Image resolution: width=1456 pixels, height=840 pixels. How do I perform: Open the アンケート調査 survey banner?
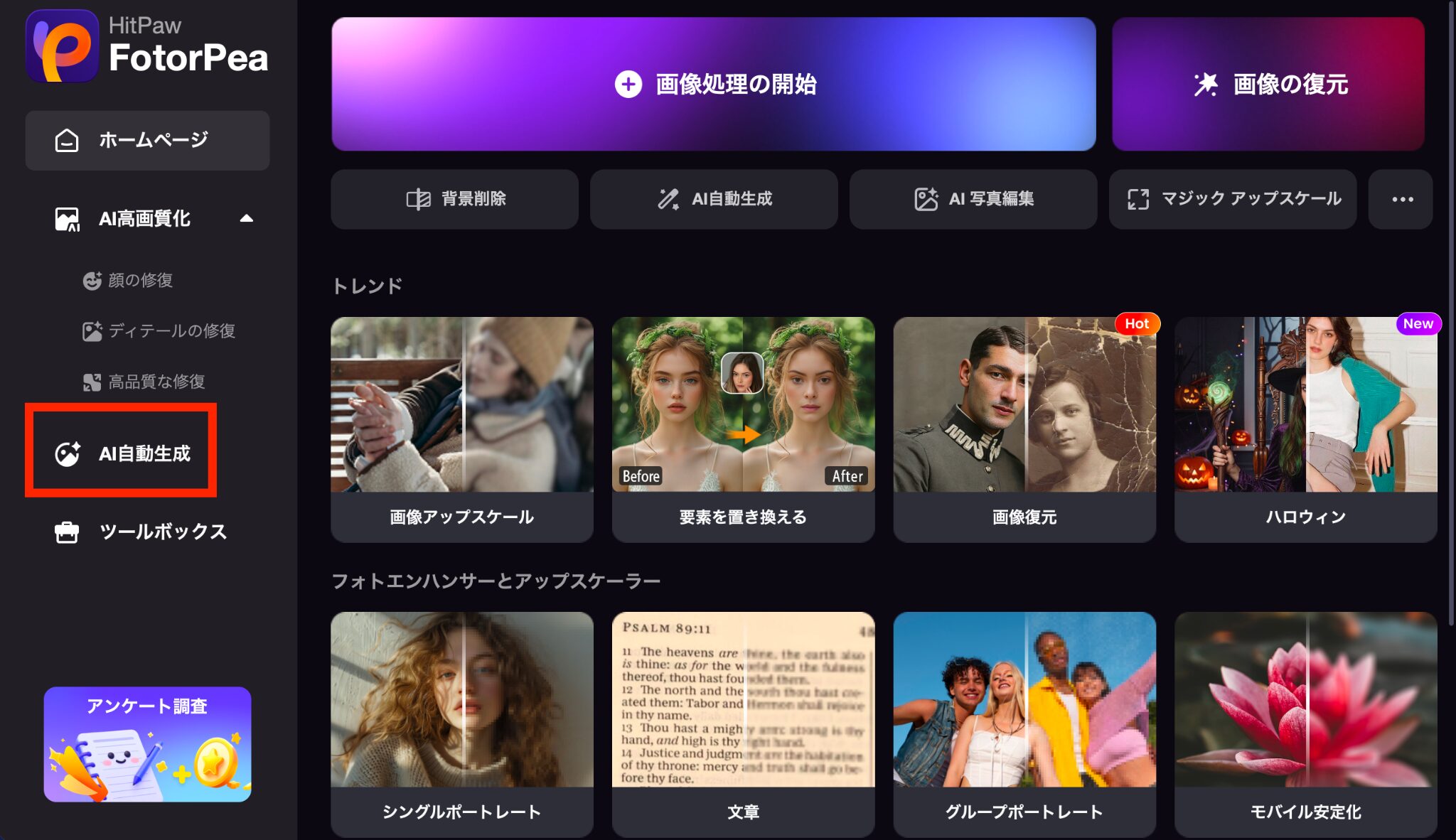pyautogui.click(x=147, y=743)
